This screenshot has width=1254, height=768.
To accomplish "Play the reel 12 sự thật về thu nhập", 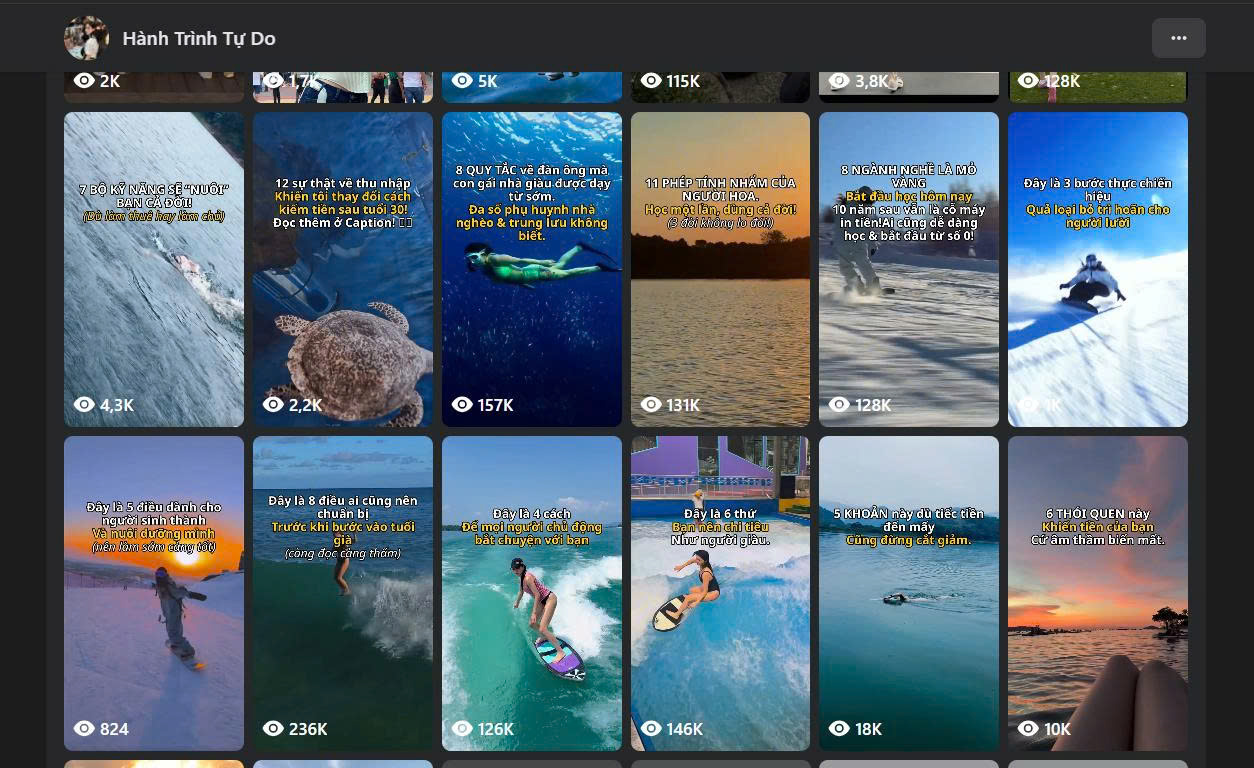I will click(x=343, y=269).
